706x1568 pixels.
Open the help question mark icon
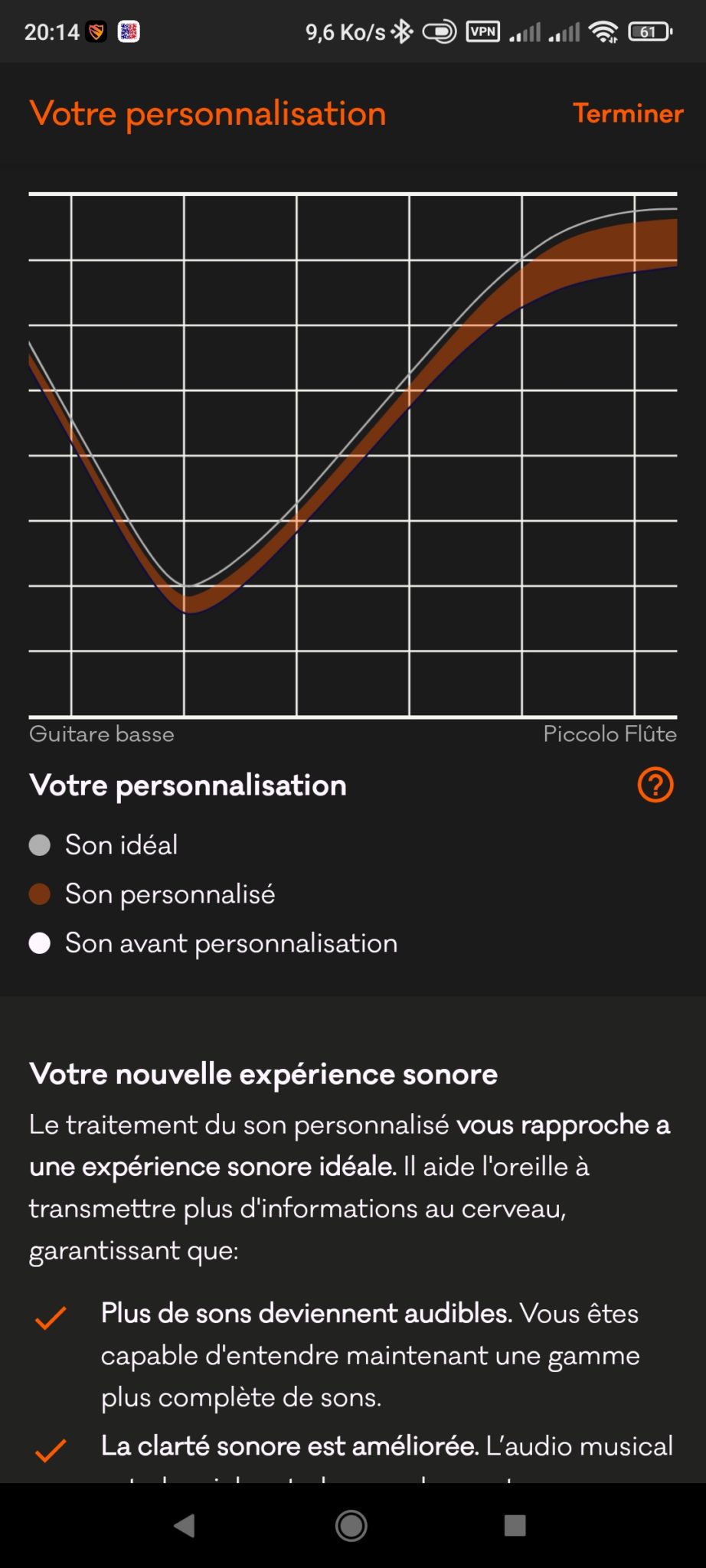[x=655, y=786]
